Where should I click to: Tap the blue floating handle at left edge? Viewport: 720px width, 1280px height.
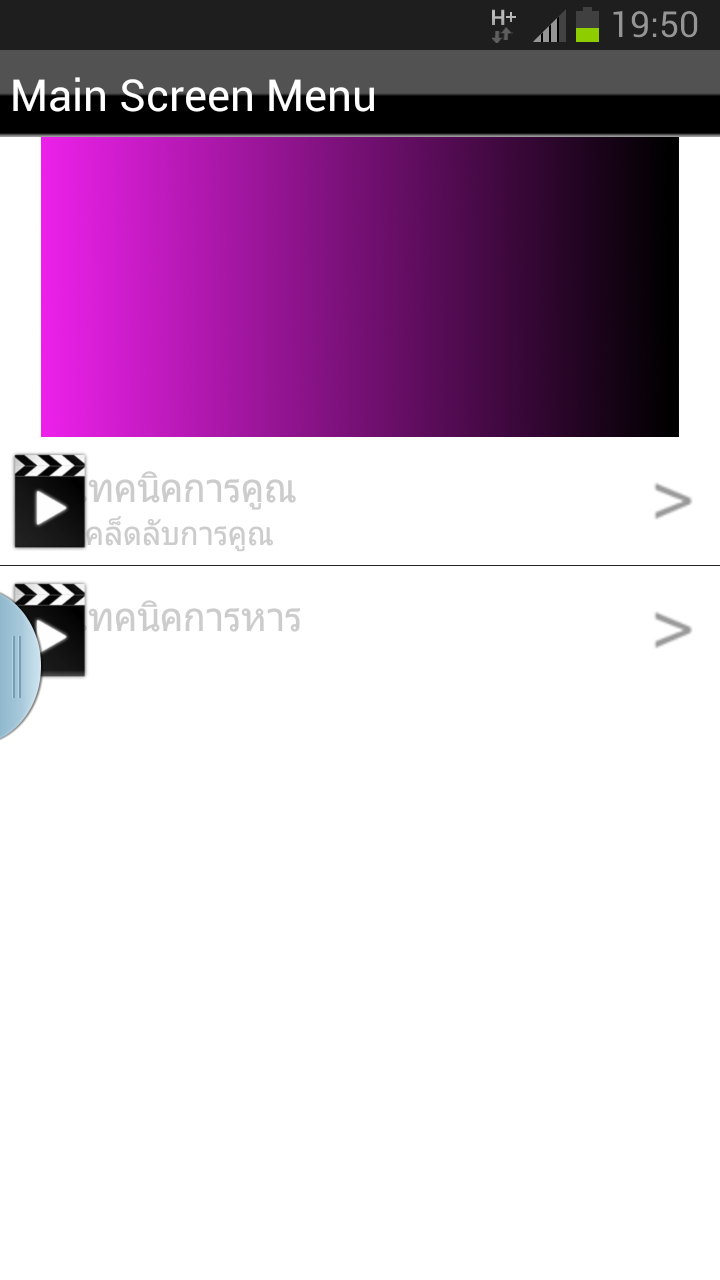click(16, 667)
